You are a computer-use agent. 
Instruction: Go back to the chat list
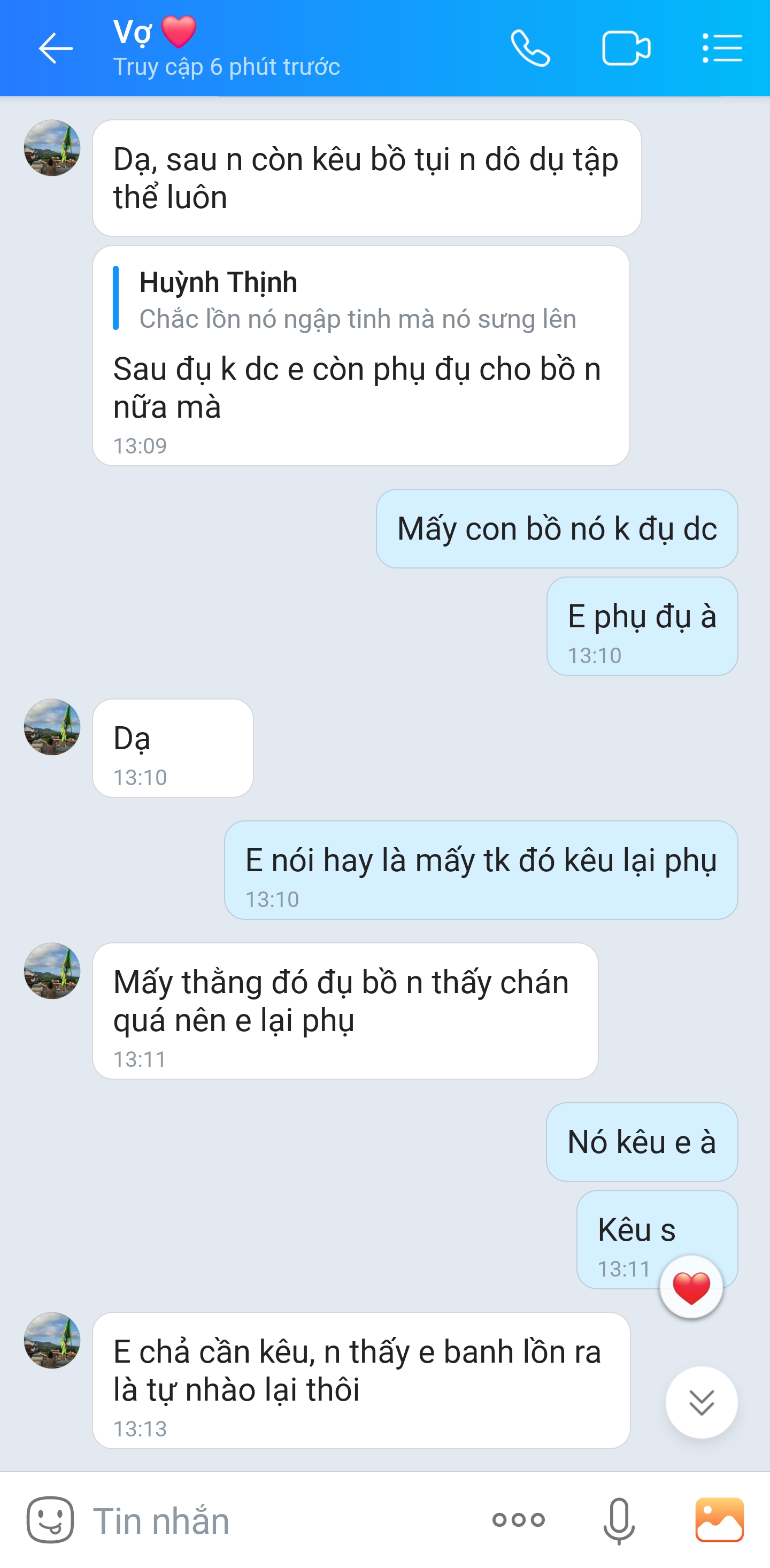point(55,48)
